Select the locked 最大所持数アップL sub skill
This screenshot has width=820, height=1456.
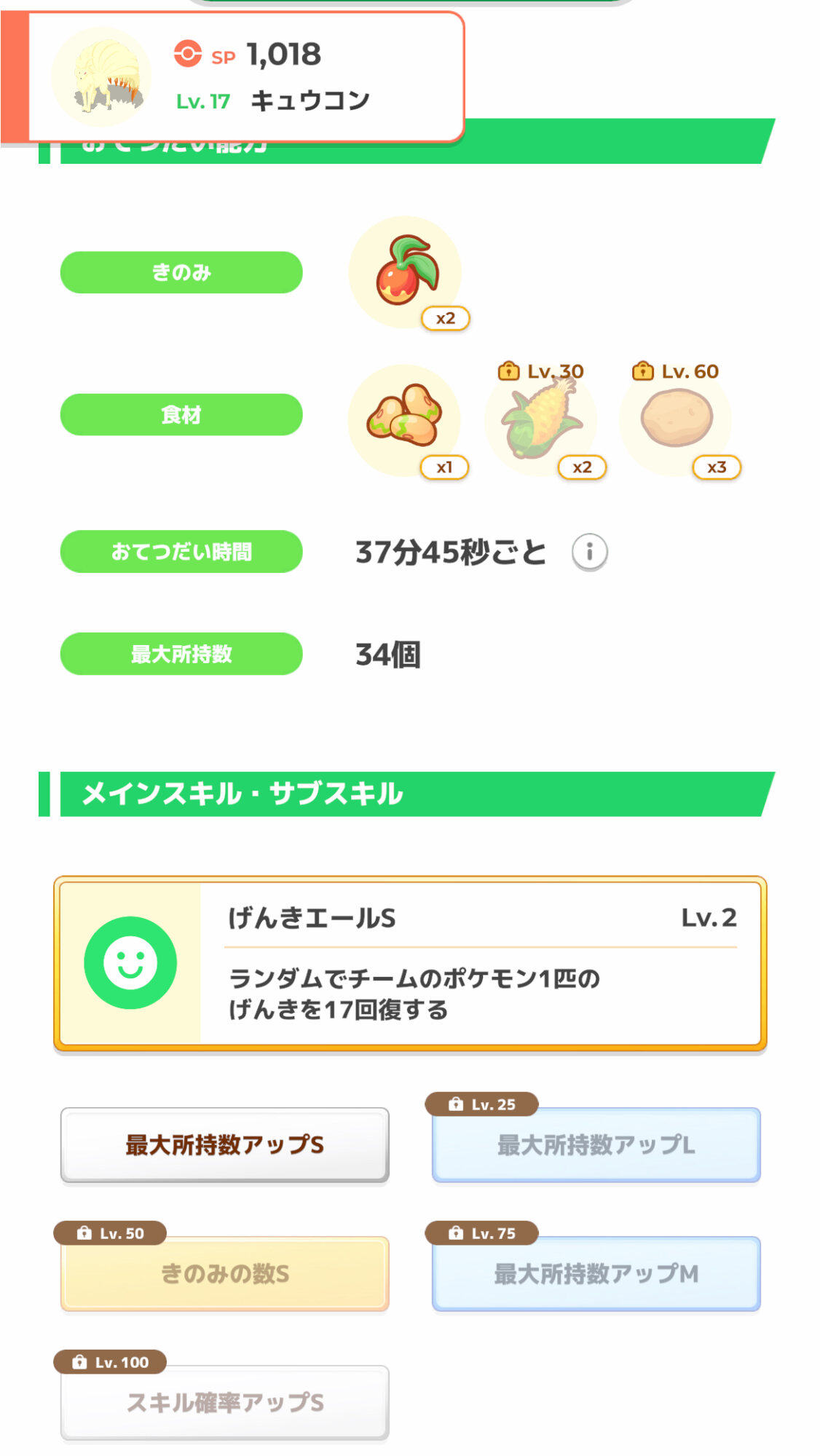596,1145
